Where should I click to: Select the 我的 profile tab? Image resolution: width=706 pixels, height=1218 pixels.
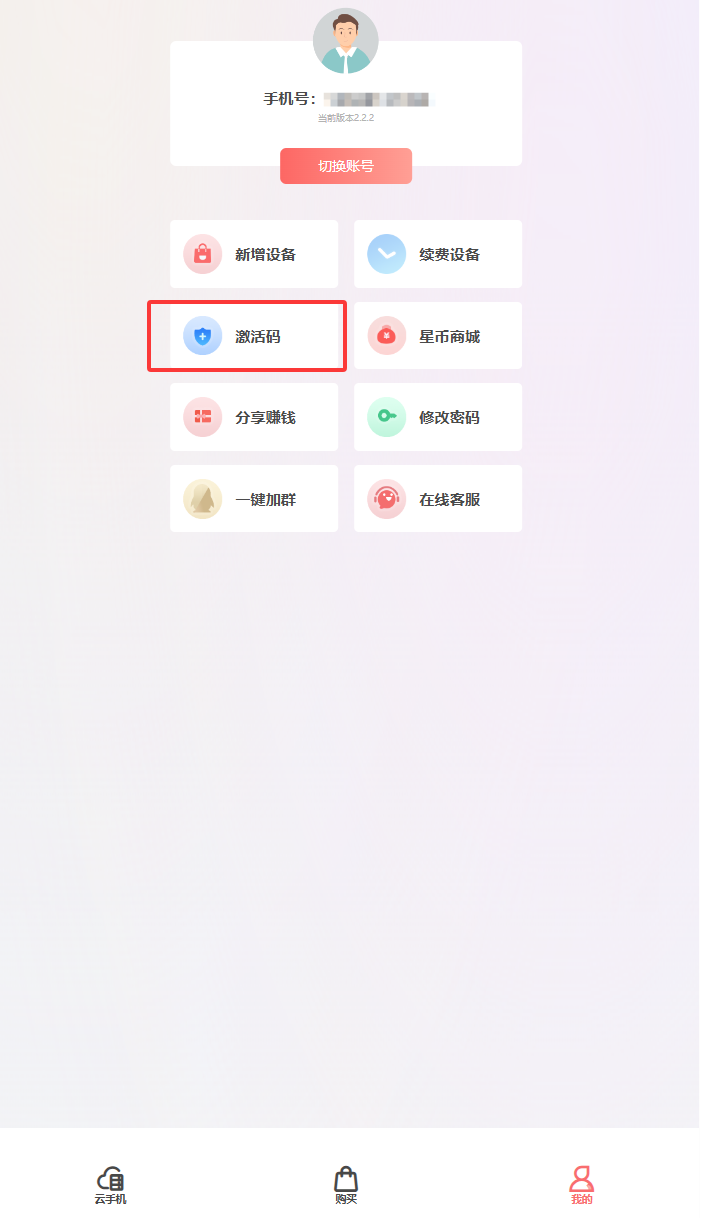pos(581,1185)
